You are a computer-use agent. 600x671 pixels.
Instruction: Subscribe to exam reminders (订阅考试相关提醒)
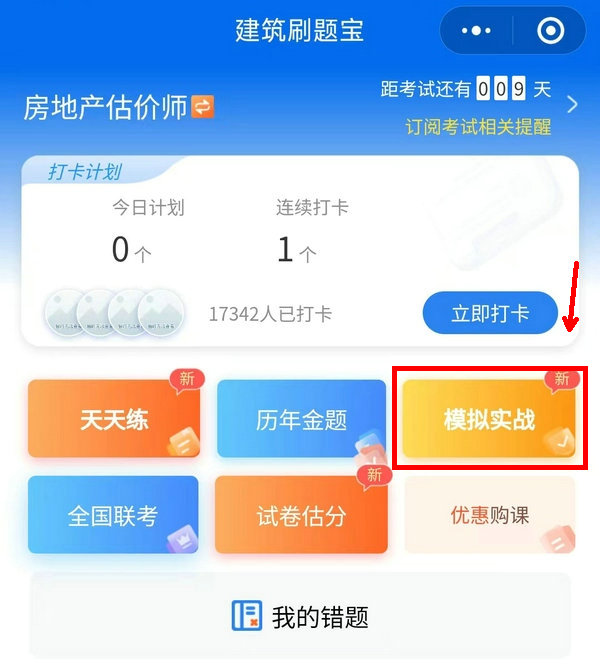click(x=478, y=127)
